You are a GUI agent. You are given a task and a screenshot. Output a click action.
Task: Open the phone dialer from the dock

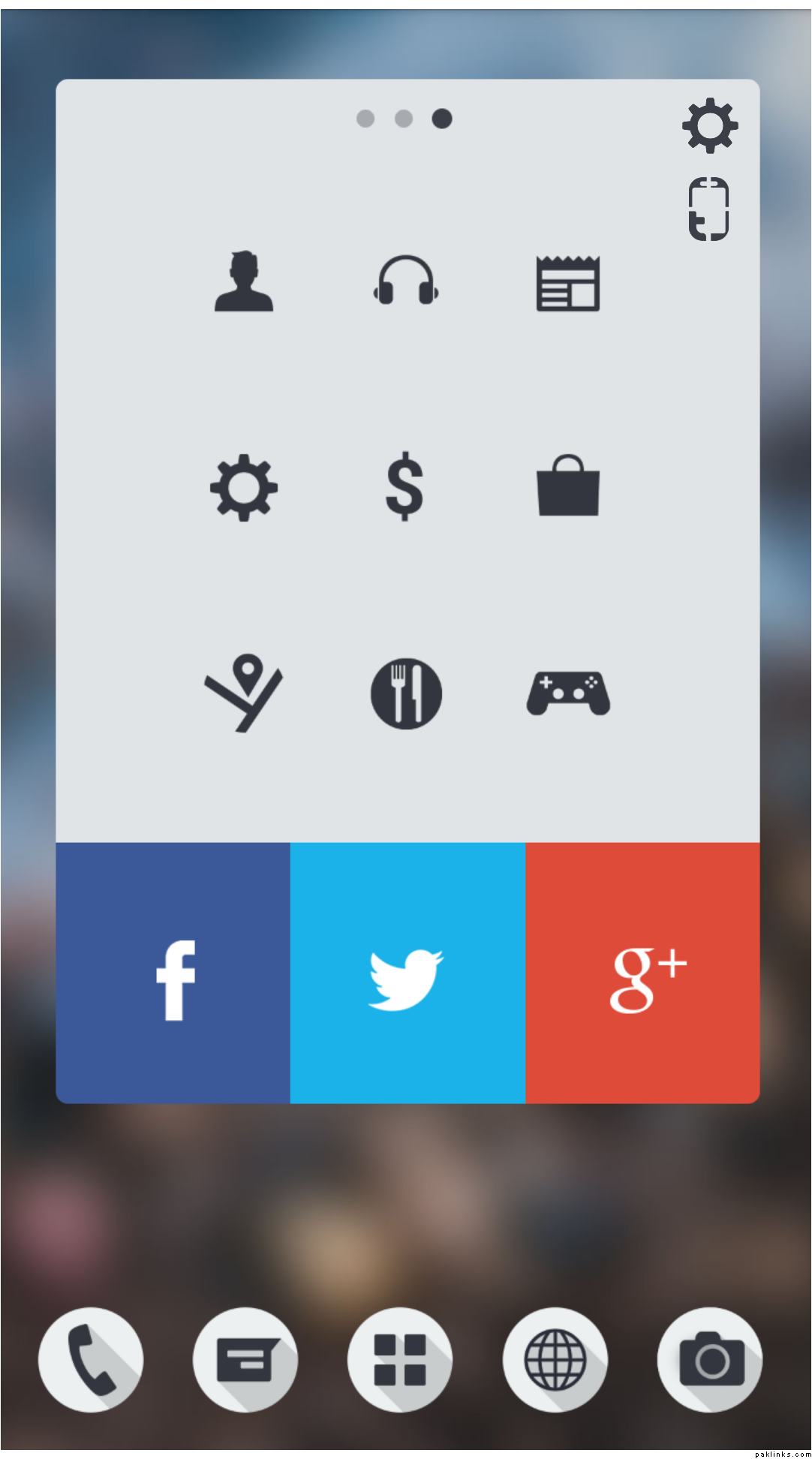tap(91, 1359)
